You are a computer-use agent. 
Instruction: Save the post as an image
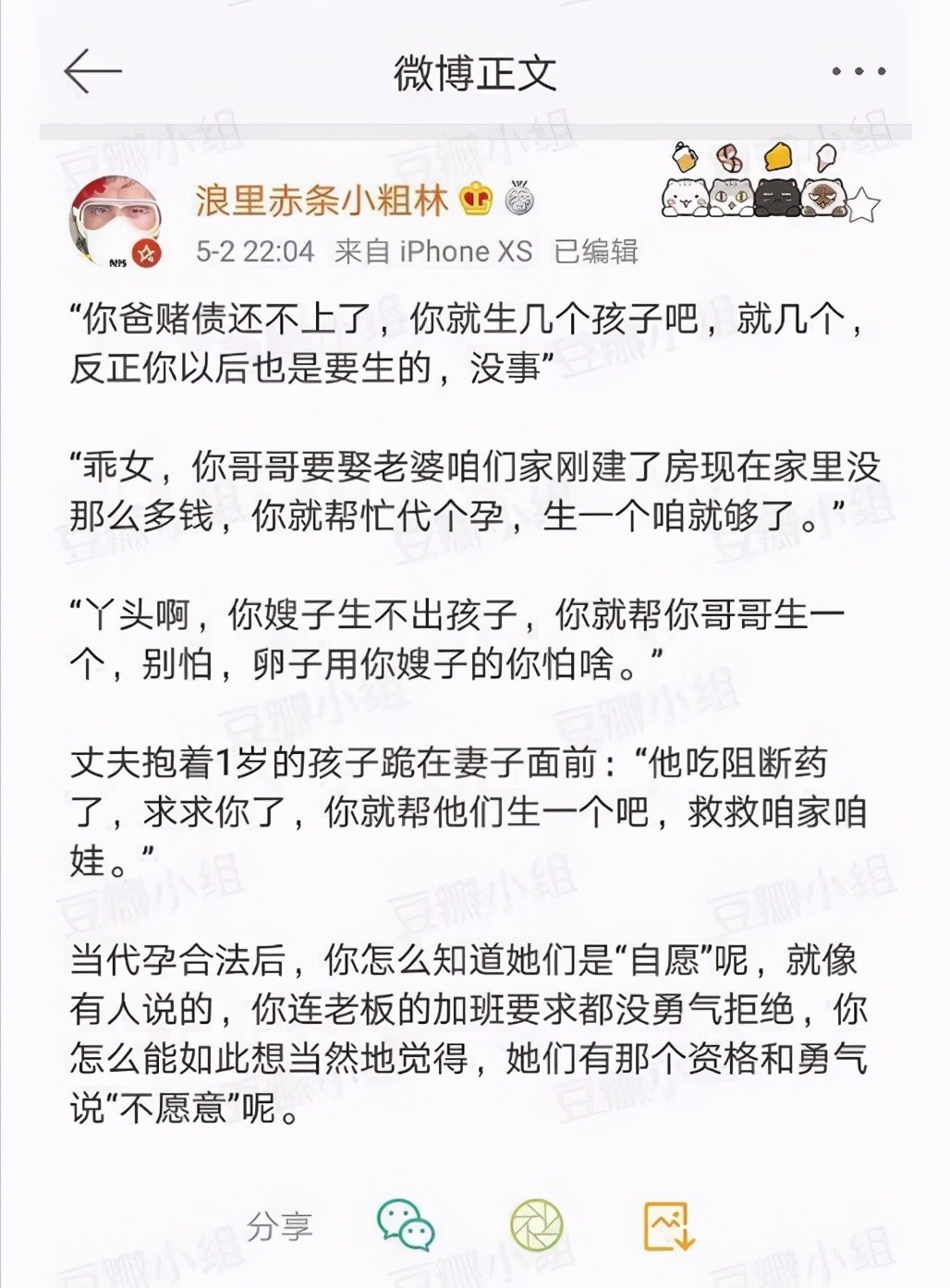tap(668, 1225)
